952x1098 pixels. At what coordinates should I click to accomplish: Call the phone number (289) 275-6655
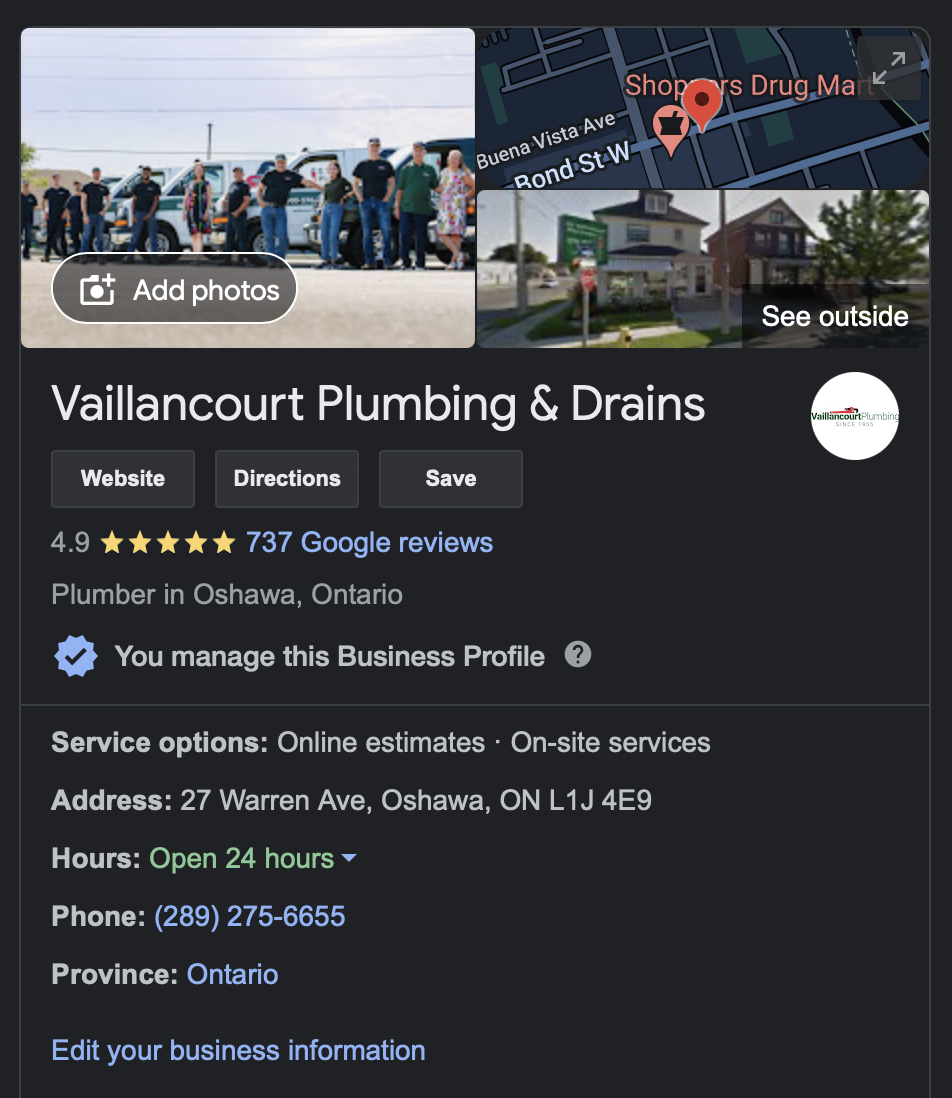[x=249, y=916]
